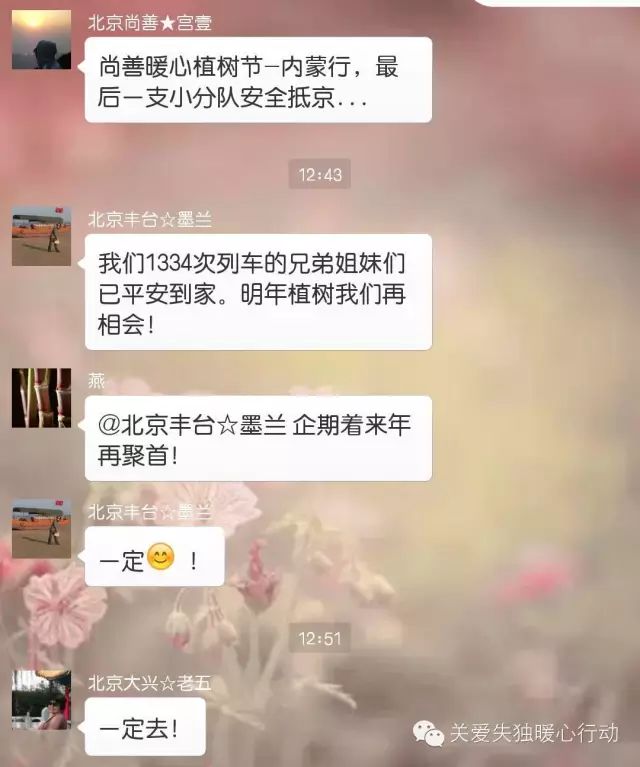The height and width of the screenshot is (767, 640).
Task: Open 北京大兴☆老五's profile avatar
Action: tap(41, 700)
